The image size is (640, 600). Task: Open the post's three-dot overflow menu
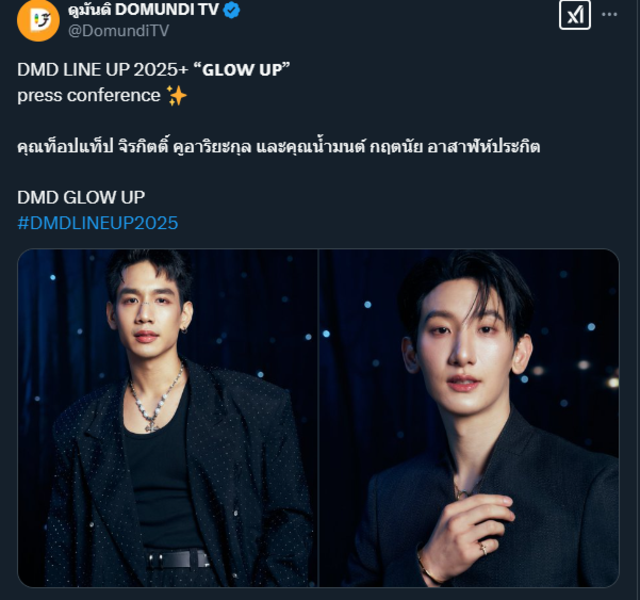(609, 15)
